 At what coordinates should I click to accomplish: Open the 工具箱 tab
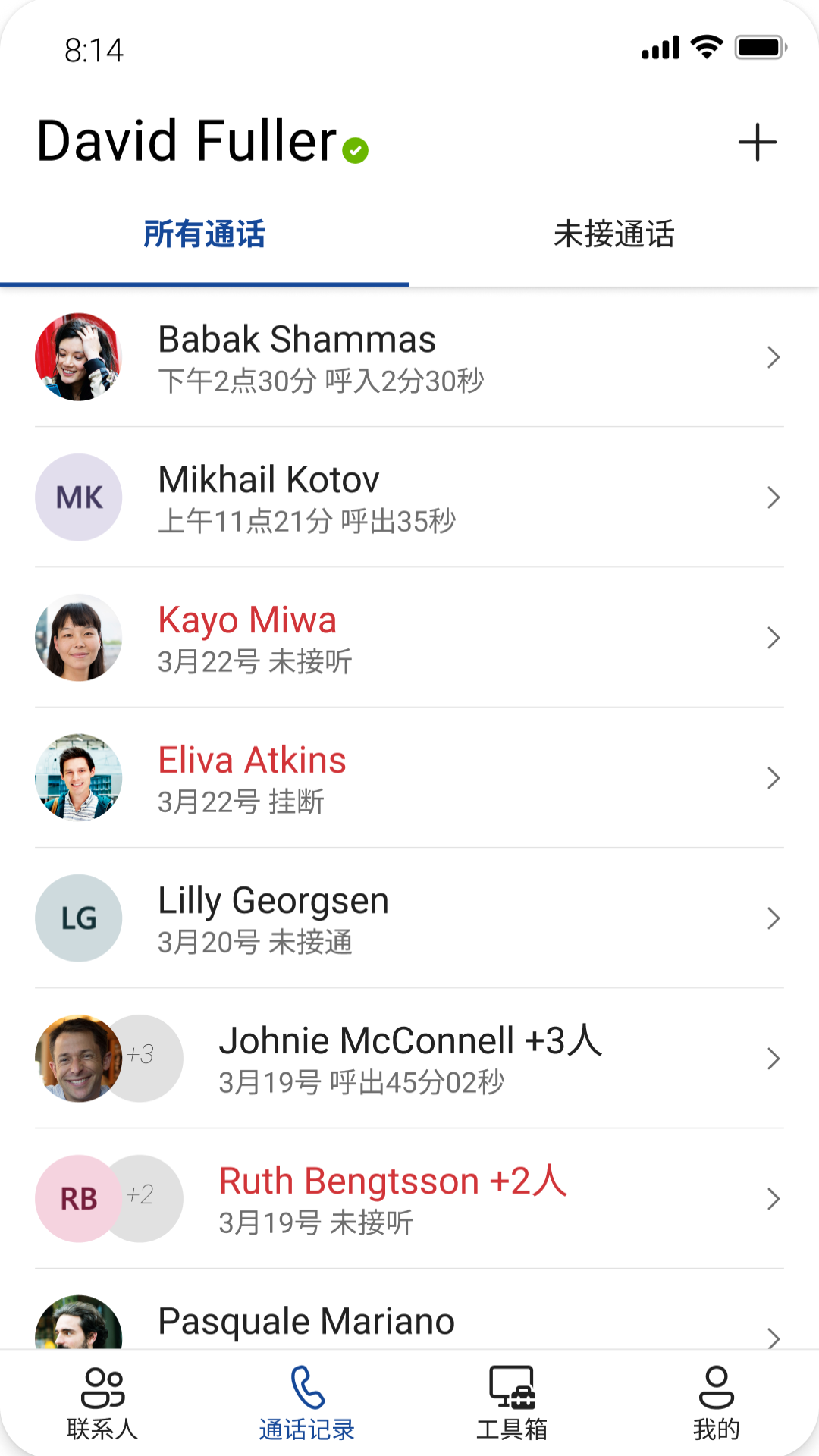click(x=512, y=1403)
